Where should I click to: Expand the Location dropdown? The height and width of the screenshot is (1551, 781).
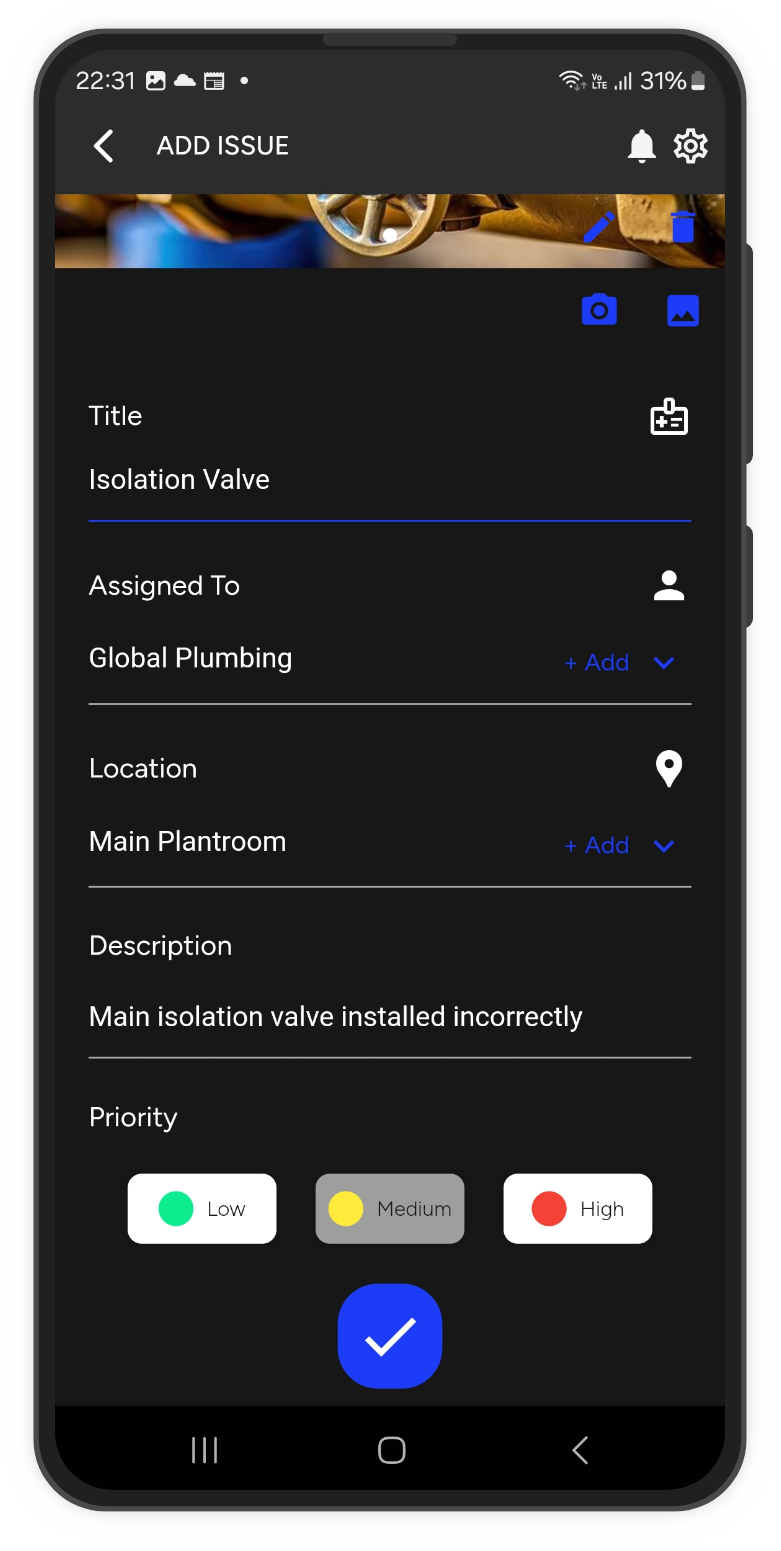[664, 845]
